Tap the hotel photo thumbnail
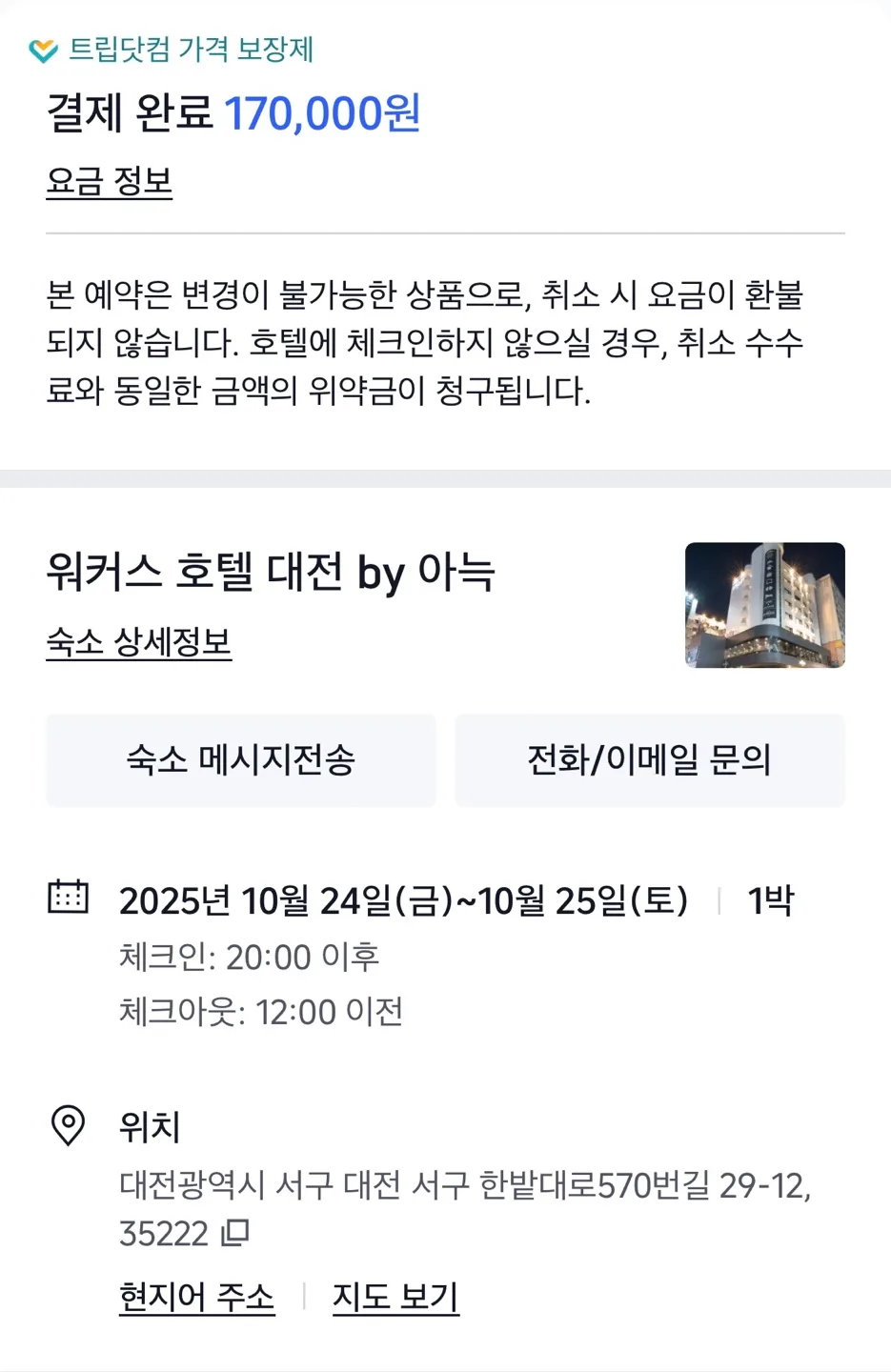Viewport: 891px width, 1372px height. [764, 605]
